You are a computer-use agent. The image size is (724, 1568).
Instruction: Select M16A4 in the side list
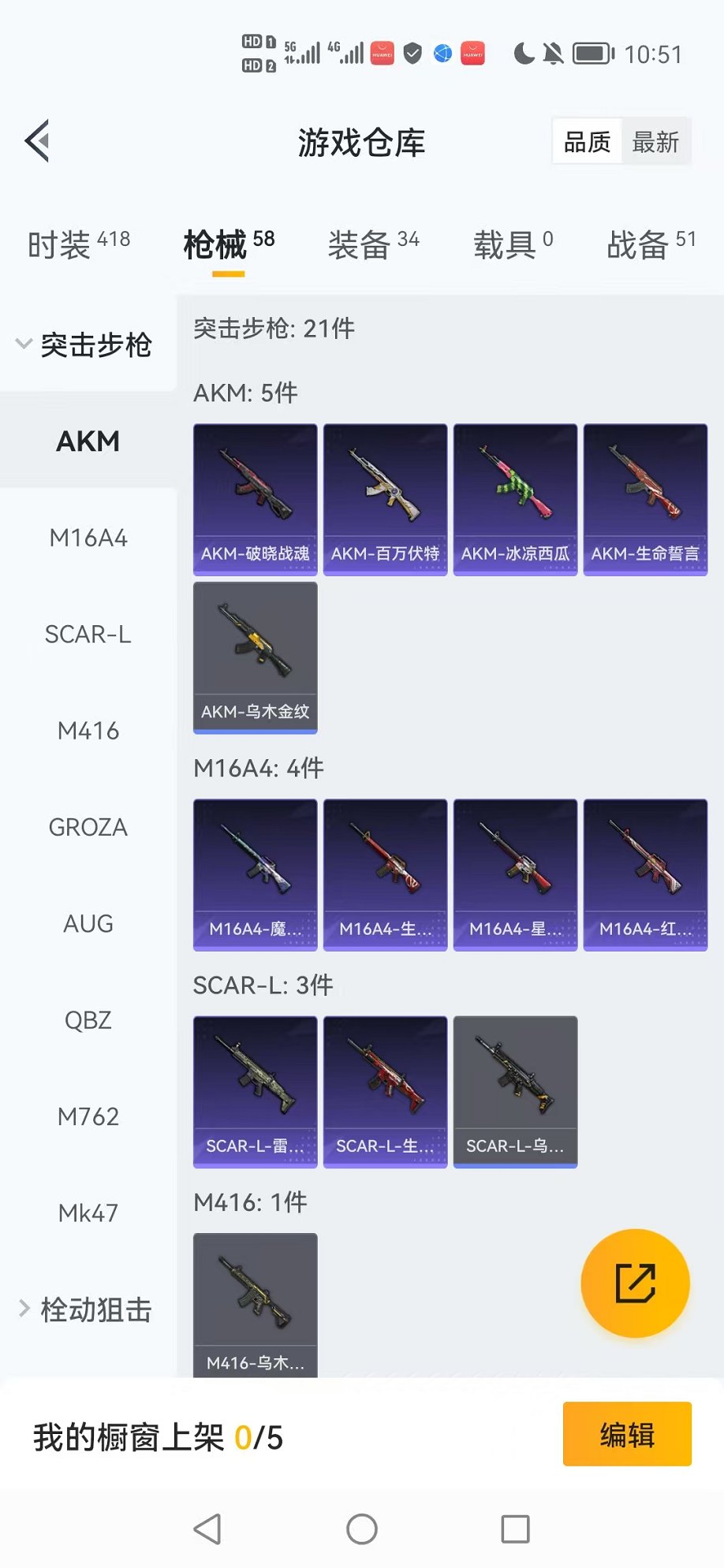pos(88,538)
